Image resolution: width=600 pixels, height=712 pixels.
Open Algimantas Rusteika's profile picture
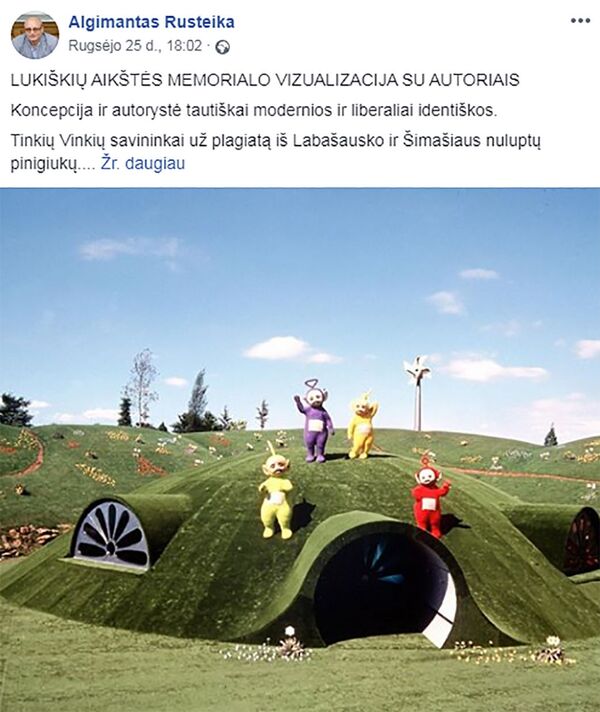tap(34, 35)
